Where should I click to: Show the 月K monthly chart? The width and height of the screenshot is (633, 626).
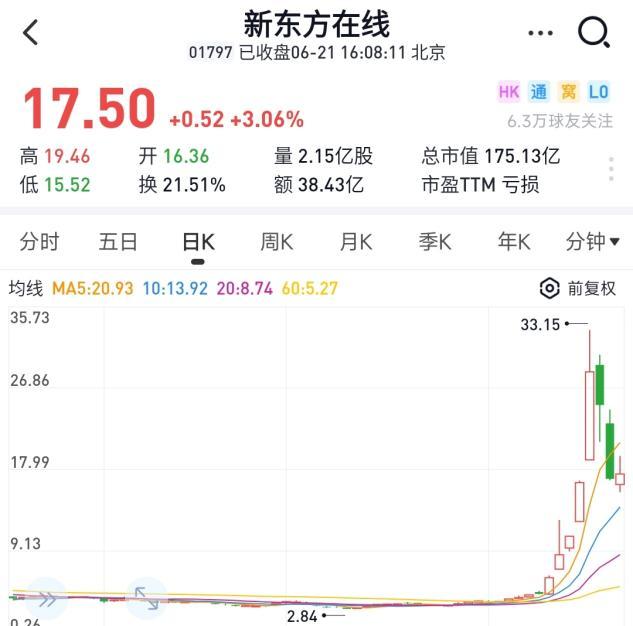(x=355, y=242)
